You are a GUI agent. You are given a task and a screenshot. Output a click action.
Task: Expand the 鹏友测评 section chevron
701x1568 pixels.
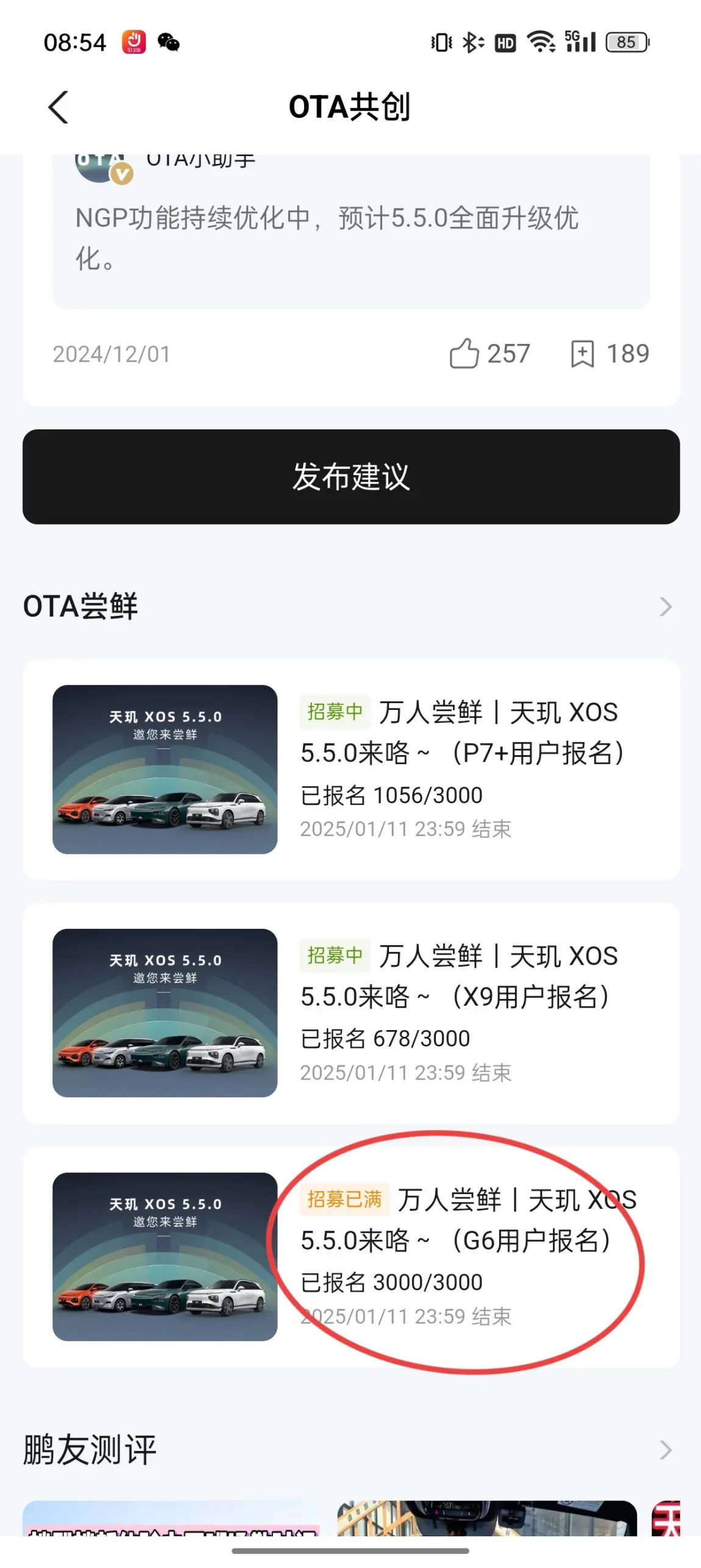(665, 1450)
